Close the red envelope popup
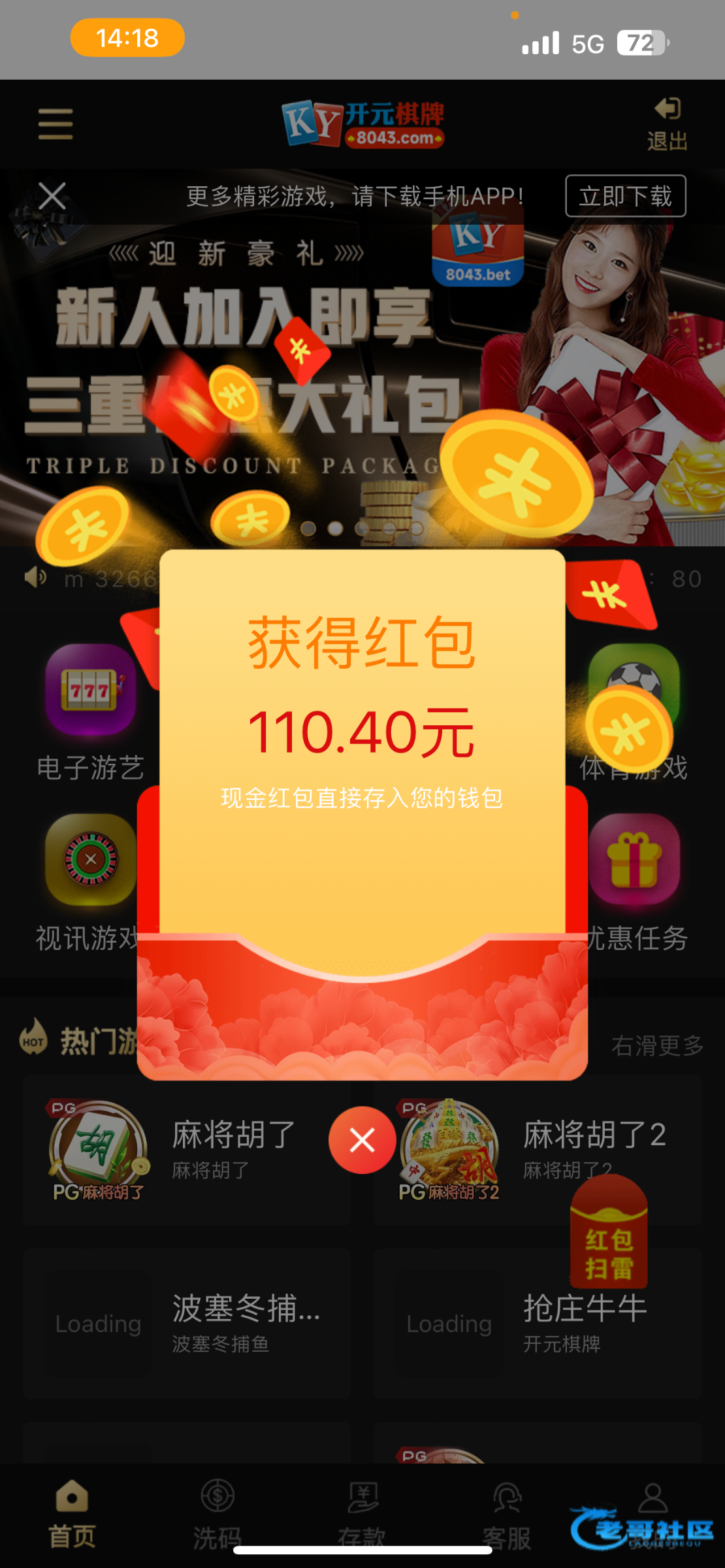725x1568 pixels. (362, 1140)
